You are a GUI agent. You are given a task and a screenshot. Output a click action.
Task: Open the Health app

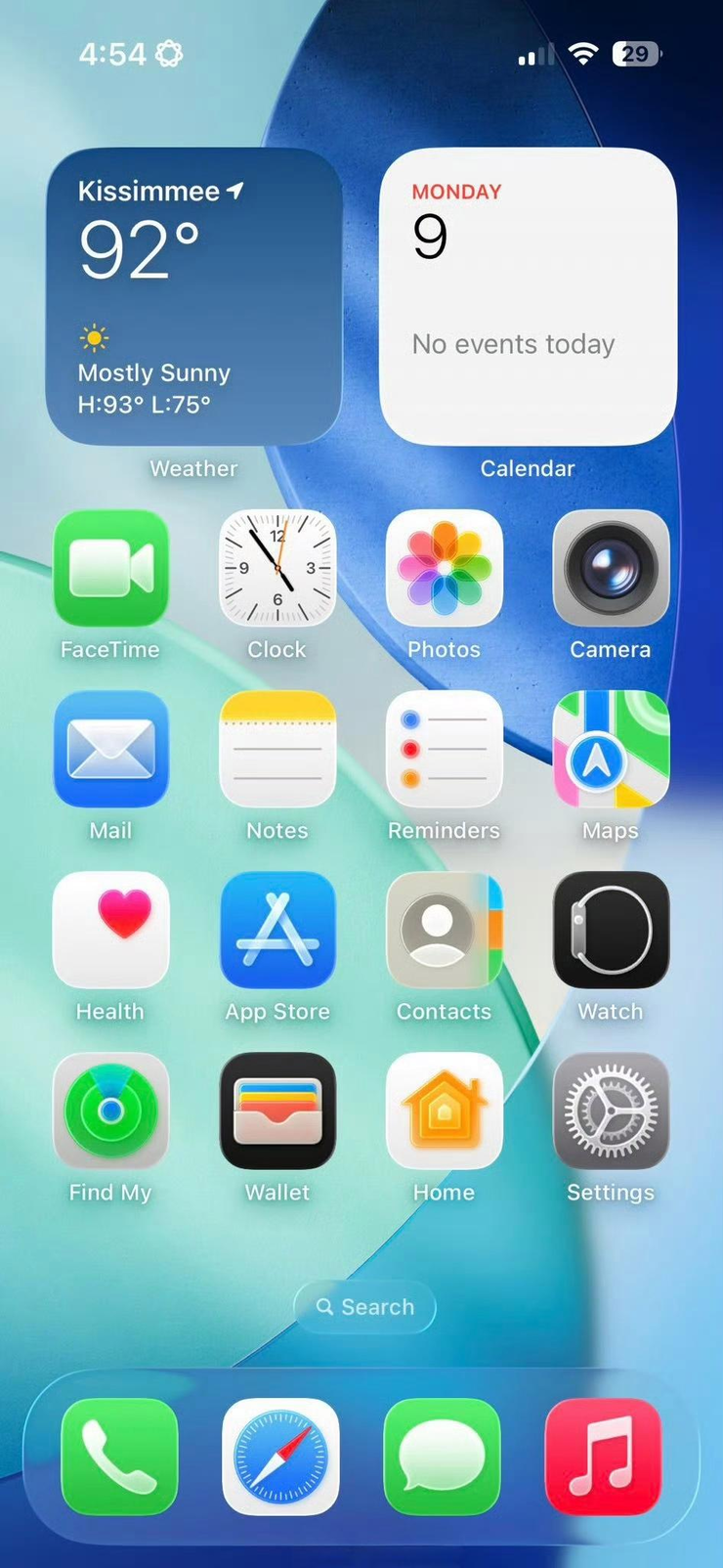pos(110,930)
